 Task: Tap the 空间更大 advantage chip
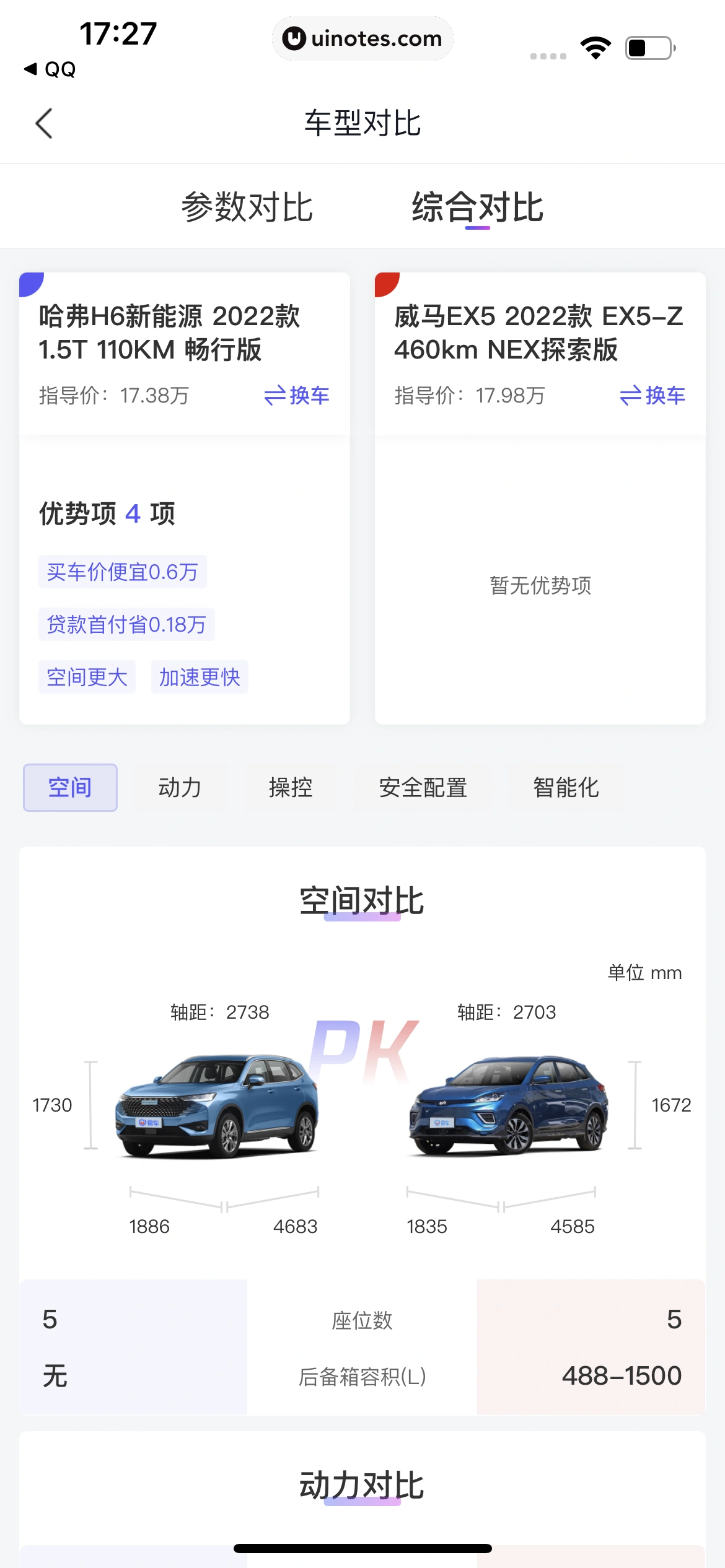87,677
